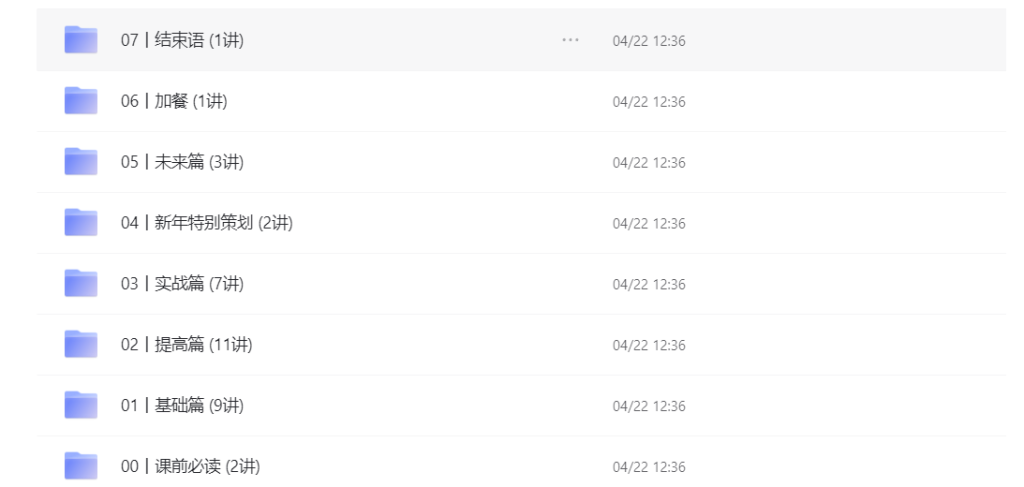
Task: Open the 00 | 课前必读 (2讲) folder
Action: coord(190,467)
